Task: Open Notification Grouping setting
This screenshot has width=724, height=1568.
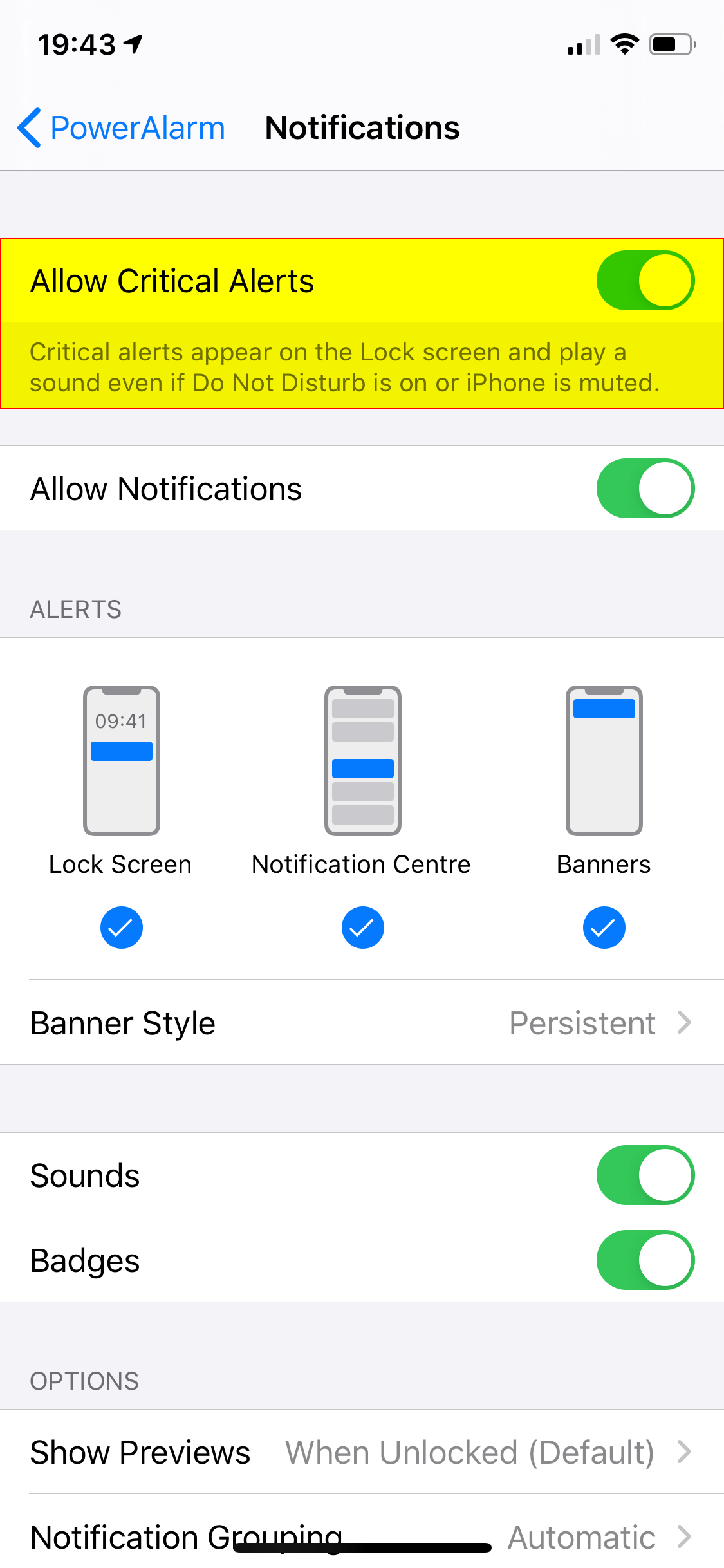Action: (579, 1535)
